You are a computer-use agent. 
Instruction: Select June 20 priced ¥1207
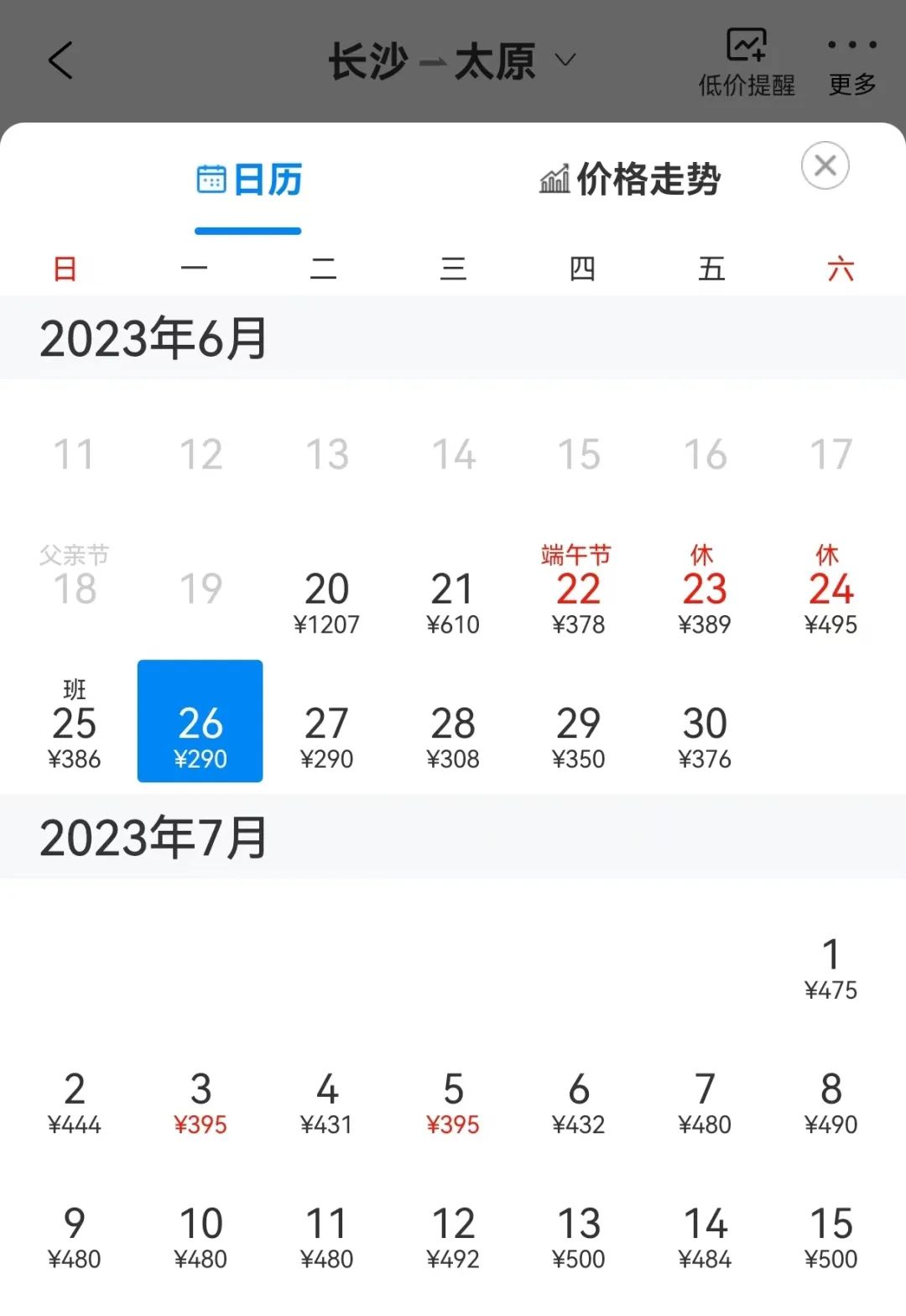coord(326,601)
